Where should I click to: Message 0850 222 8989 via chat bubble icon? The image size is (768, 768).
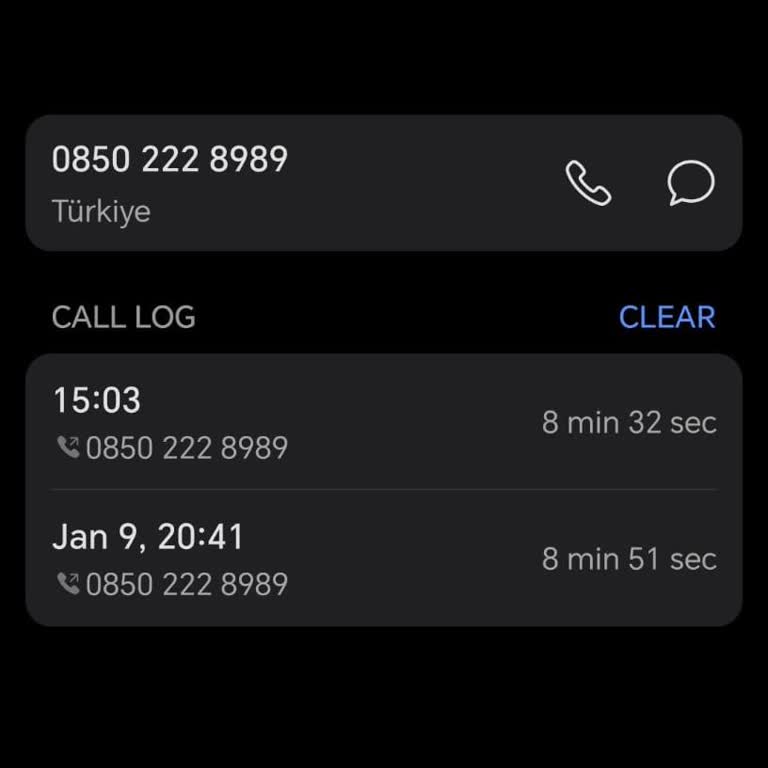tap(690, 183)
